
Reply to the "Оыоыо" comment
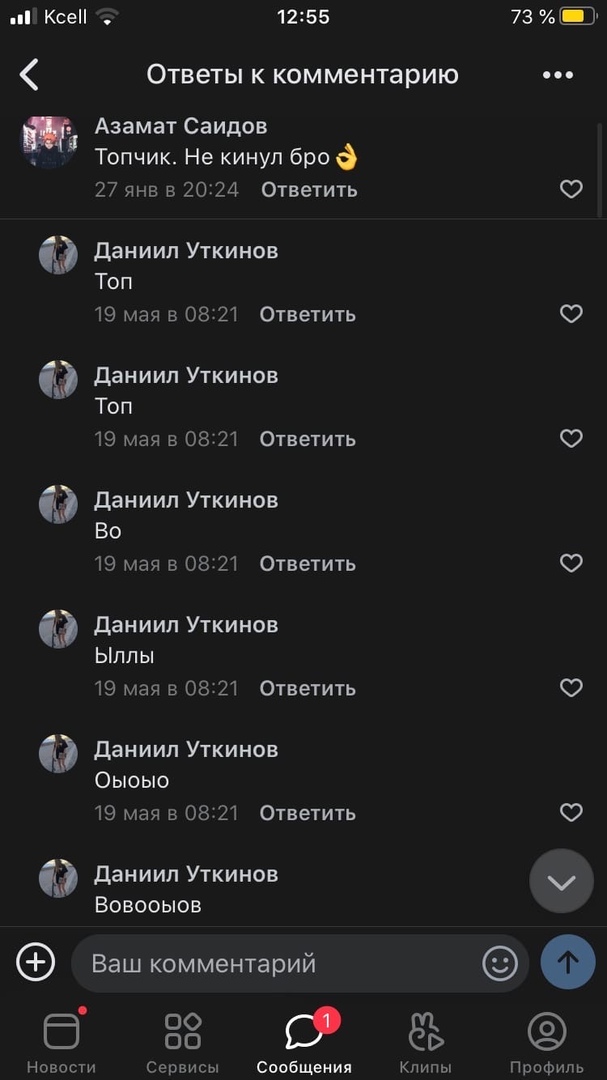click(307, 812)
